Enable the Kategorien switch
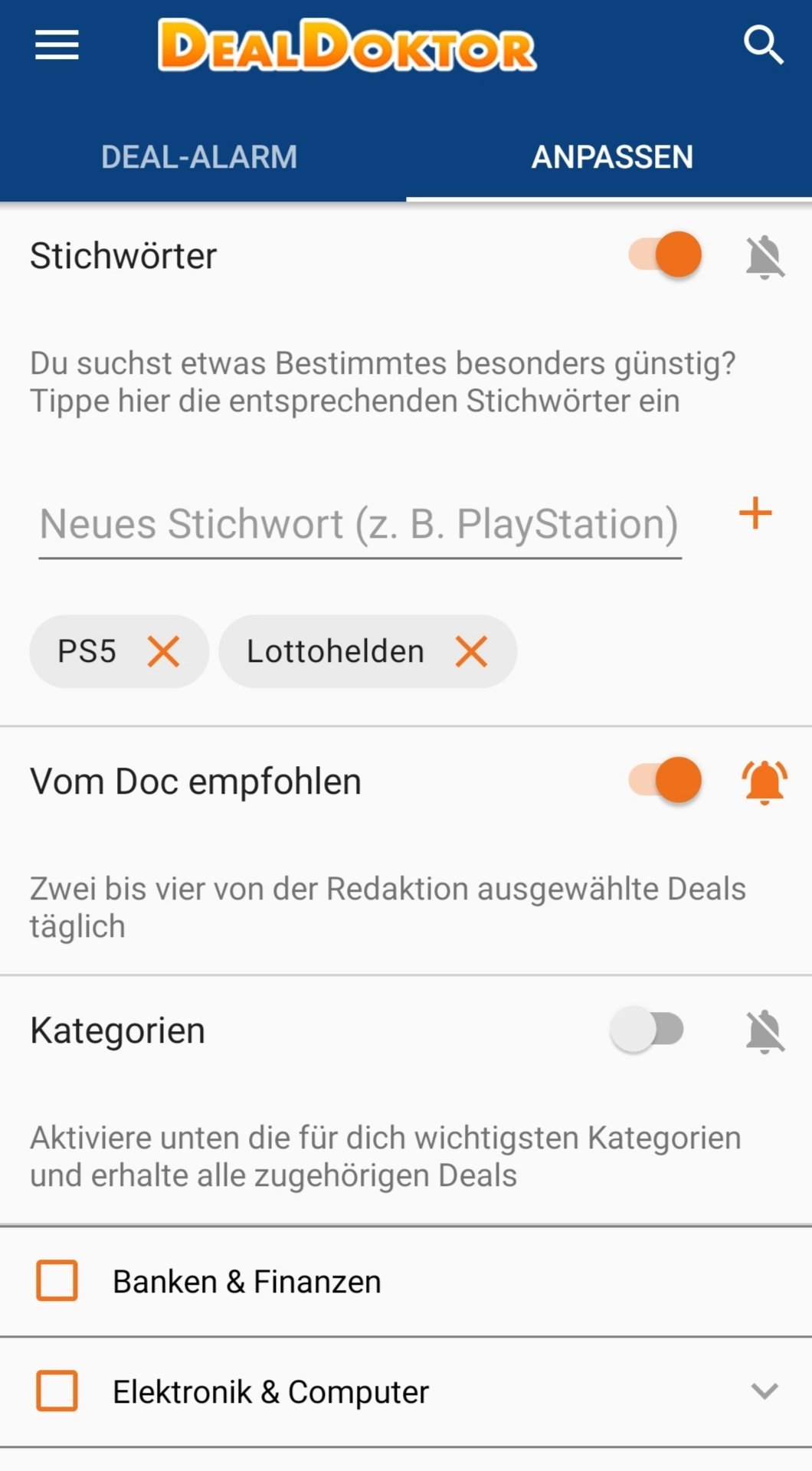Screen dimensions: 812x1471 (x=647, y=1030)
